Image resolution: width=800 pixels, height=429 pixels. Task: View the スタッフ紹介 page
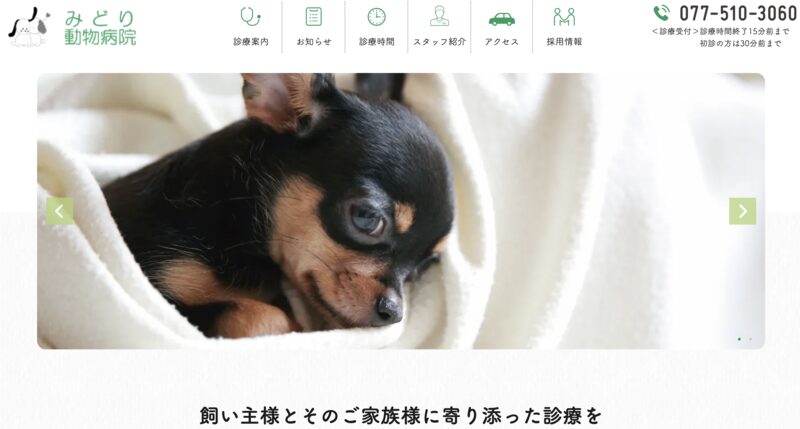click(x=439, y=27)
